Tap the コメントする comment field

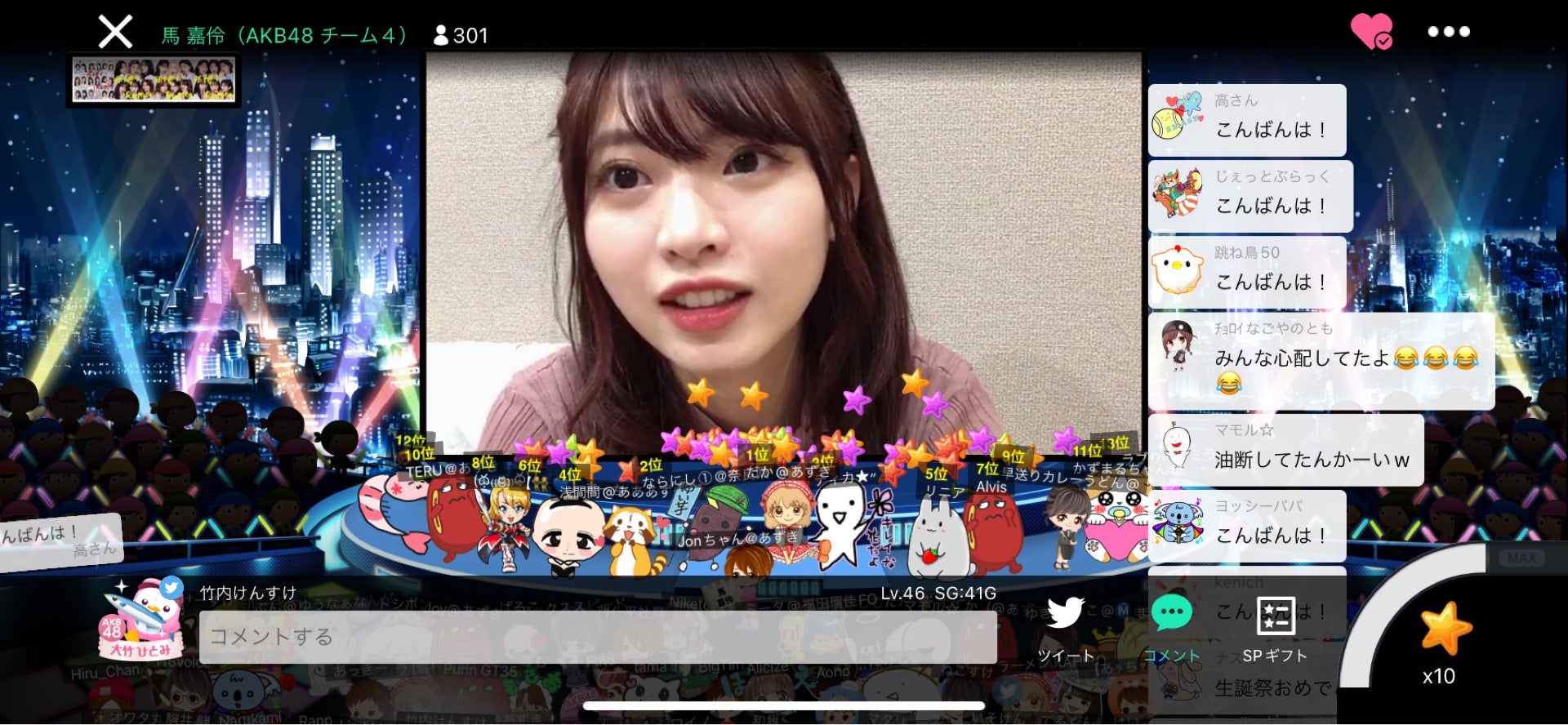(x=597, y=637)
